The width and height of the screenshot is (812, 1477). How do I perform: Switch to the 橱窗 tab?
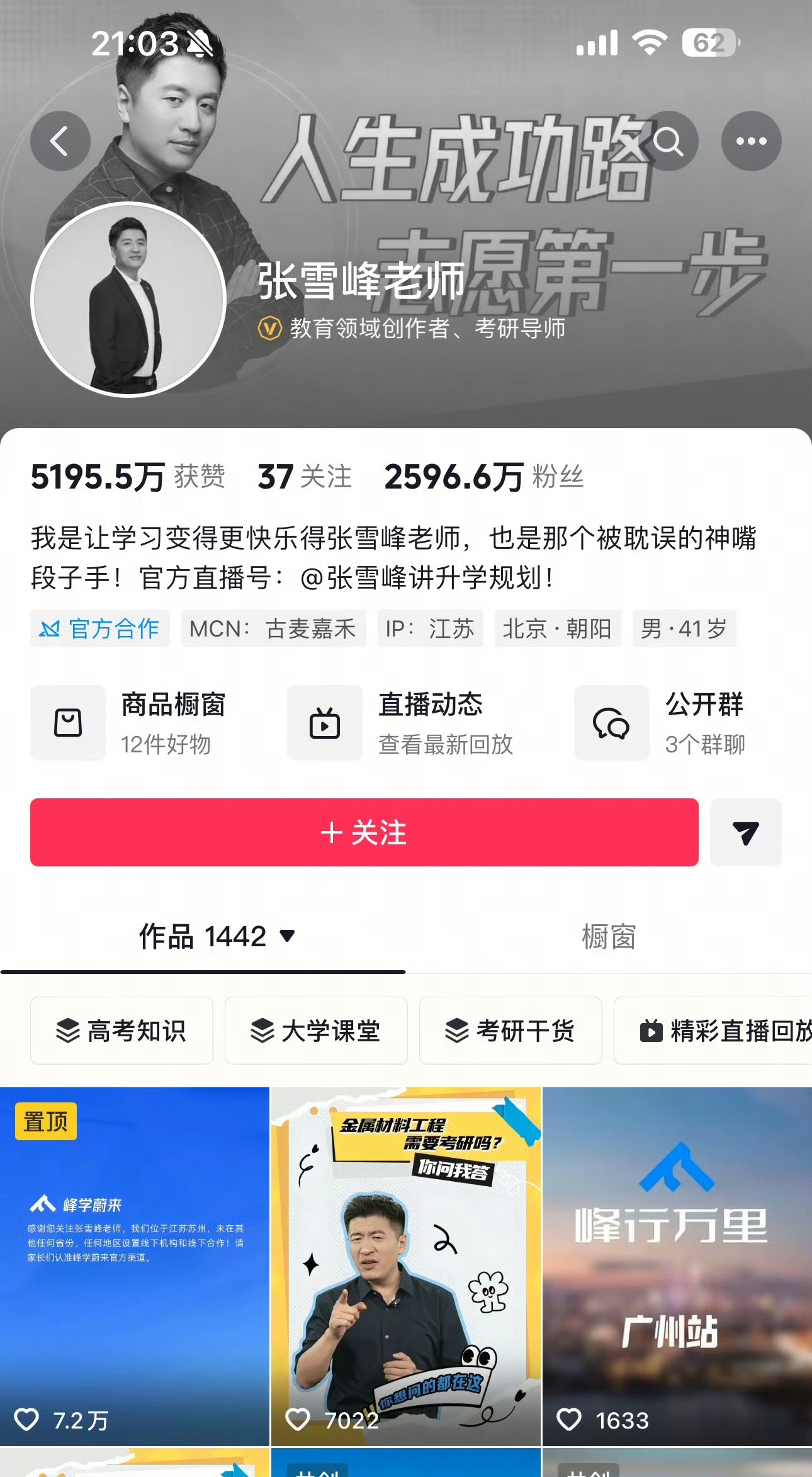pos(608,937)
